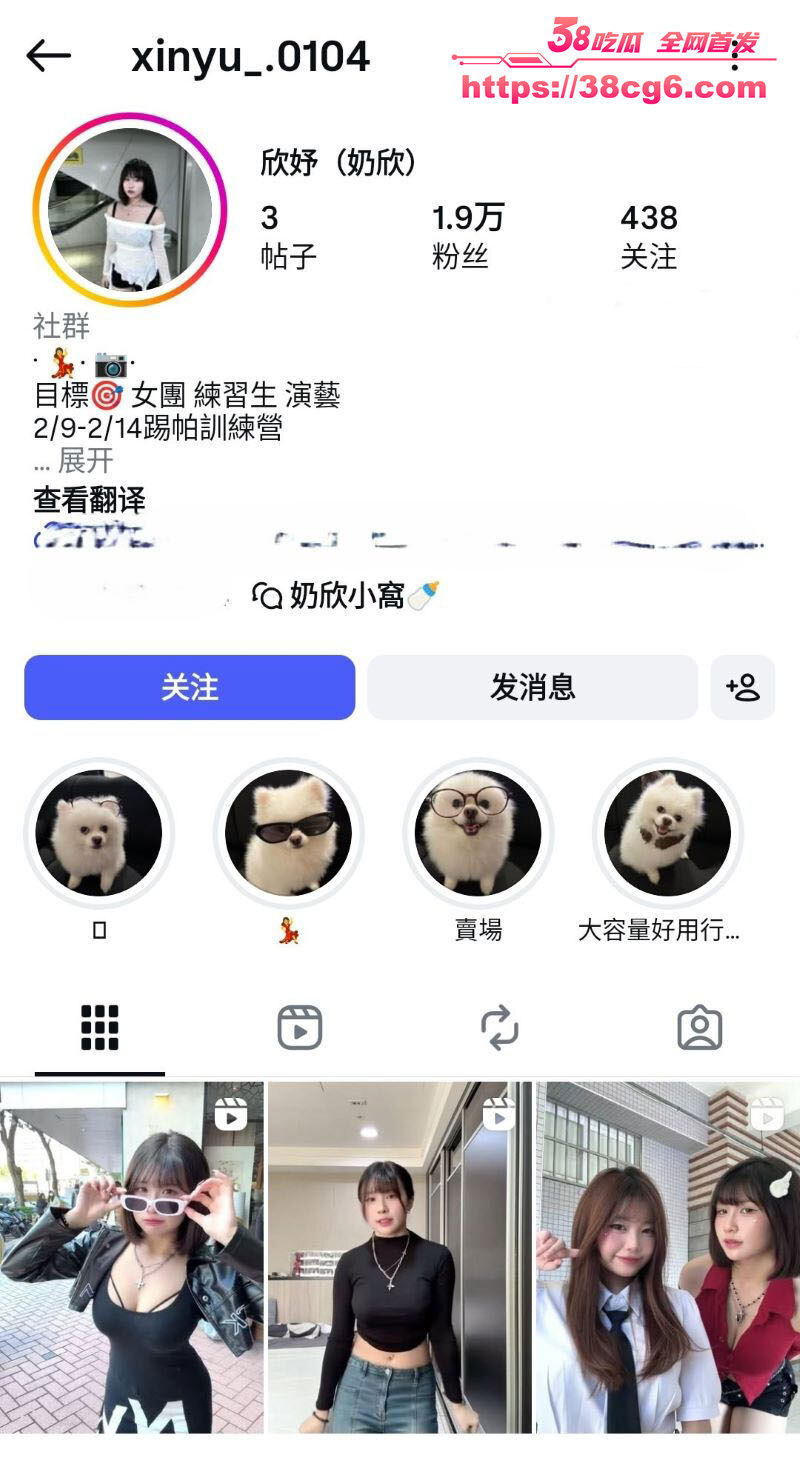This screenshot has width=800, height=1467.
Task: Open the 438 following list
Action: 649,236
